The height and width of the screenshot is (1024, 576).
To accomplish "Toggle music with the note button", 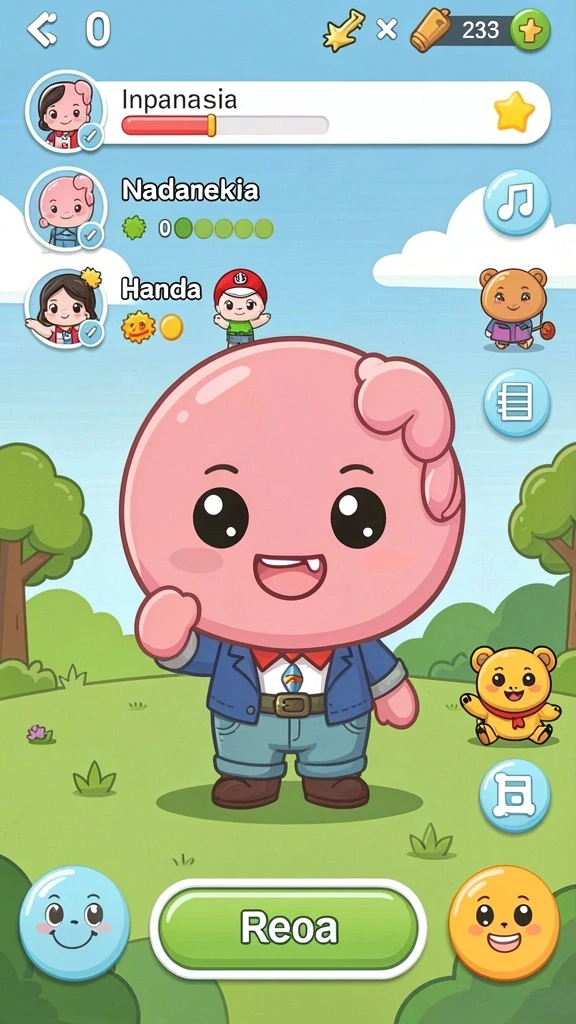I will click(x=517, y=202).
